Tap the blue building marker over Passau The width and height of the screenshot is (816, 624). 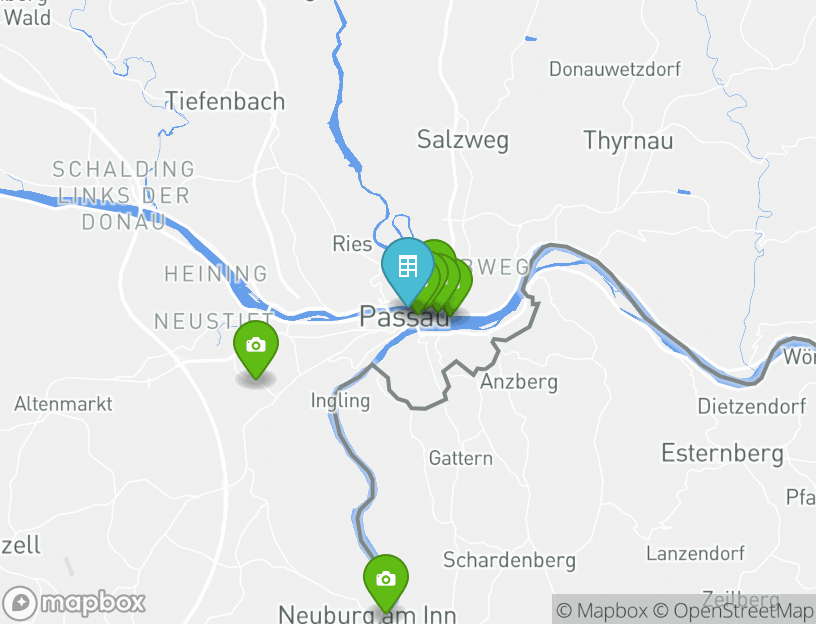click(406, 267)
